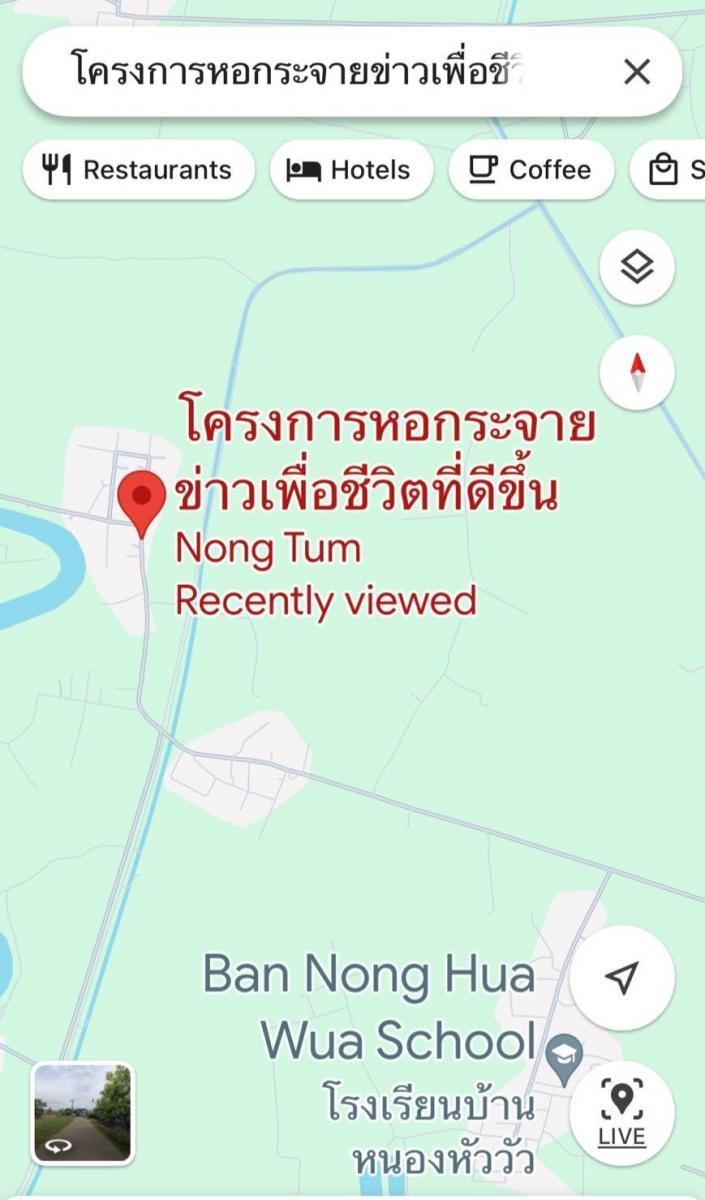Open Ban Nong Hua Wua School marker
This screenshot has height=1200, width=705.
point(567,1058)
